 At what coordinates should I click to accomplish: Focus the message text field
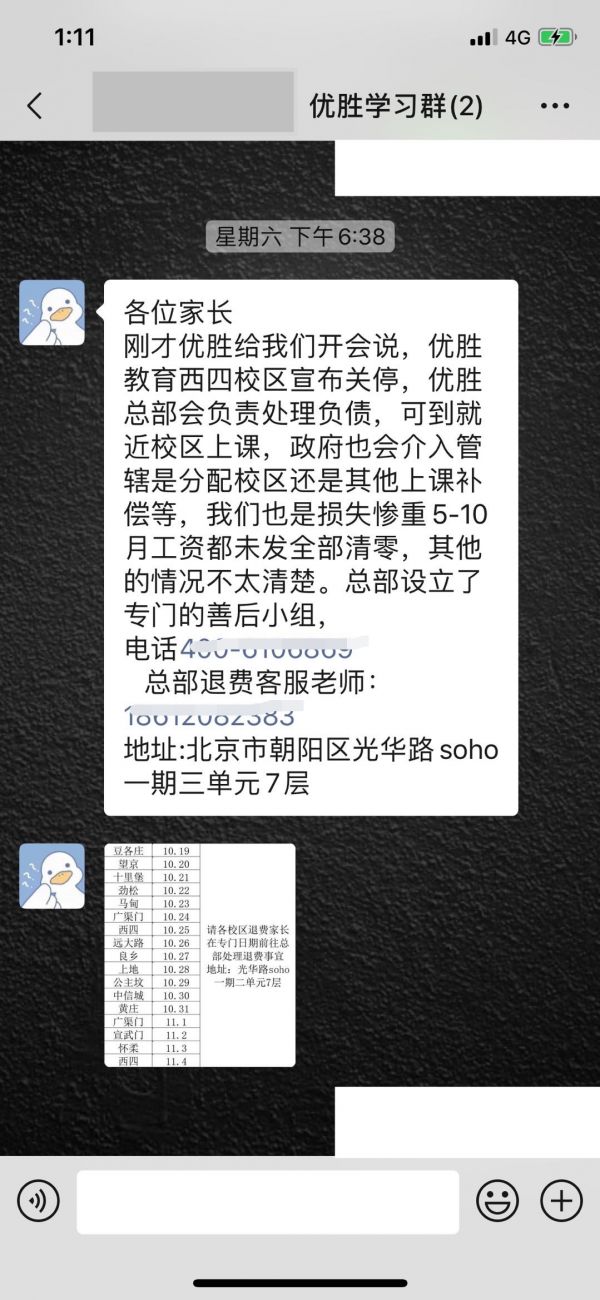tap(267, 1201)
